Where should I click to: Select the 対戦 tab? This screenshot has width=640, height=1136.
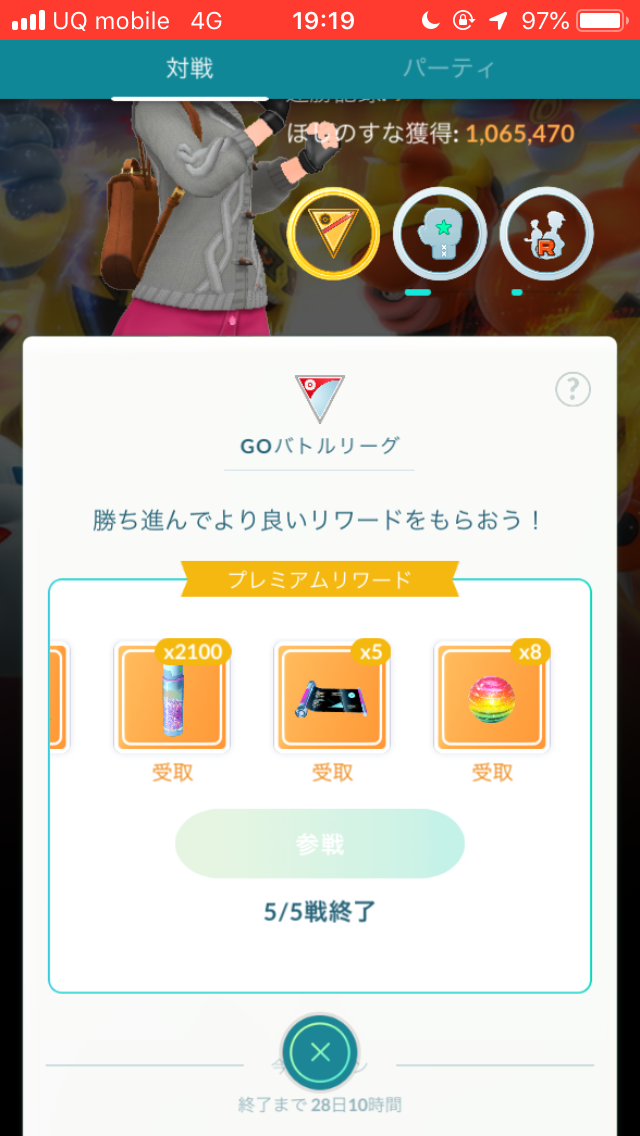(x=190, y=69)
